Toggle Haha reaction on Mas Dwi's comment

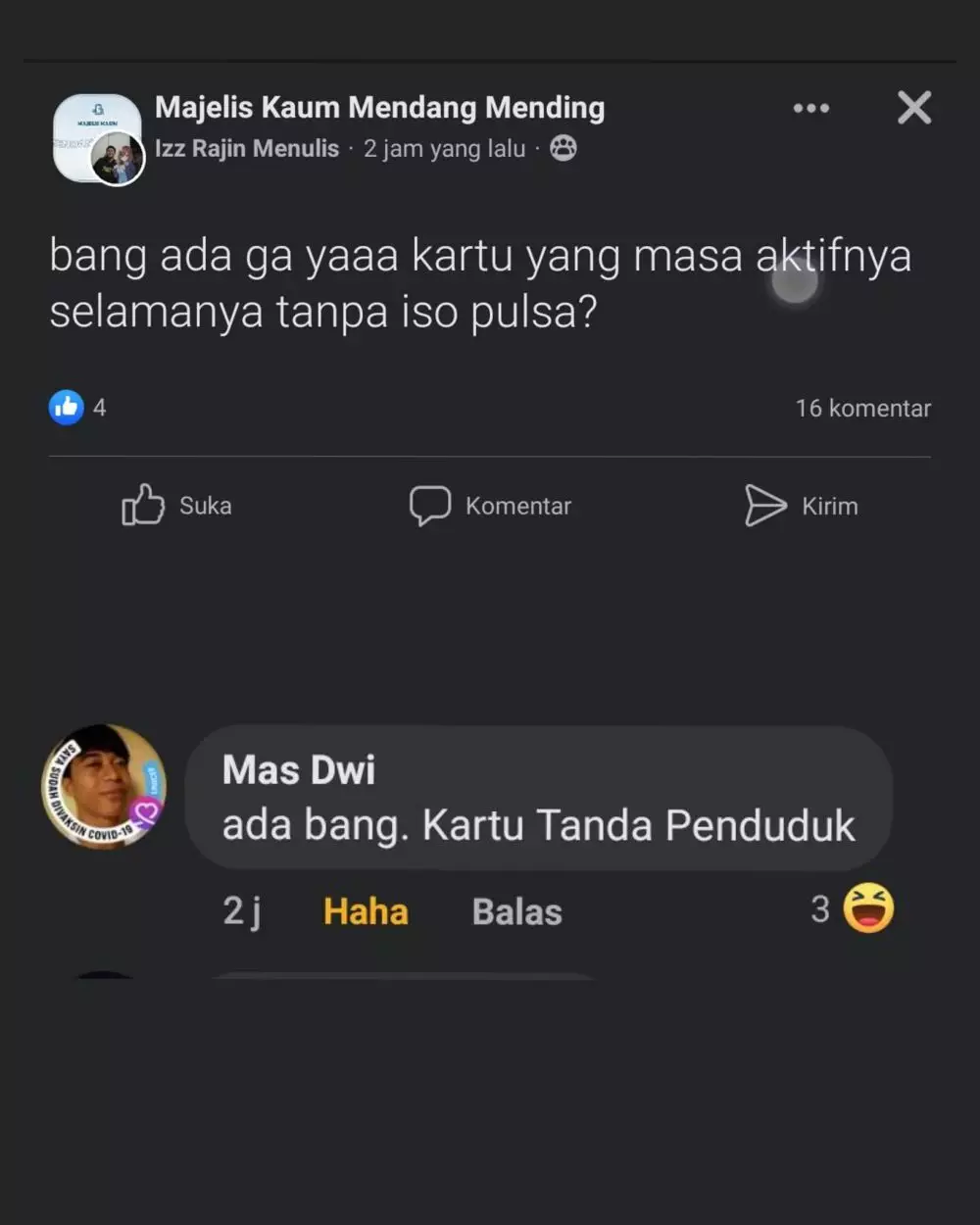[365, 910]
